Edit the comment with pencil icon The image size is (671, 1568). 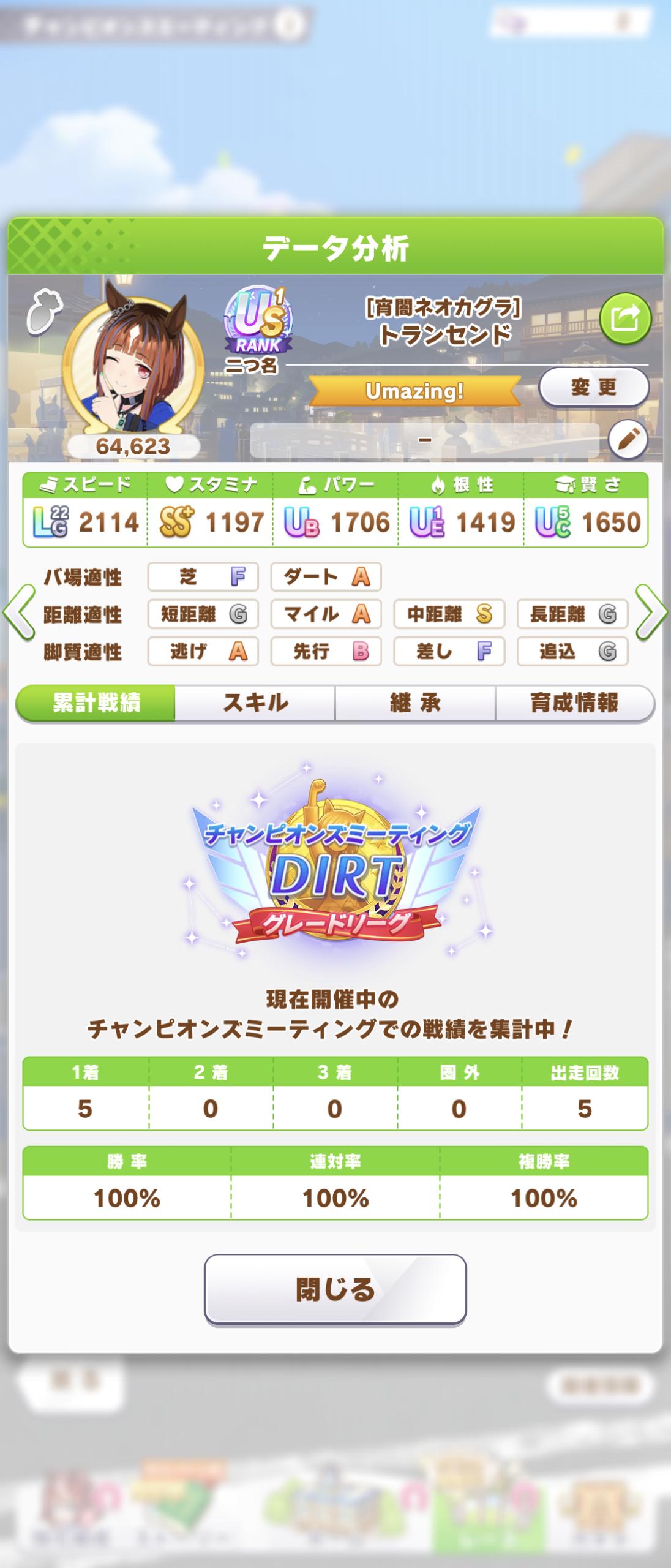(x=628, y=439)
